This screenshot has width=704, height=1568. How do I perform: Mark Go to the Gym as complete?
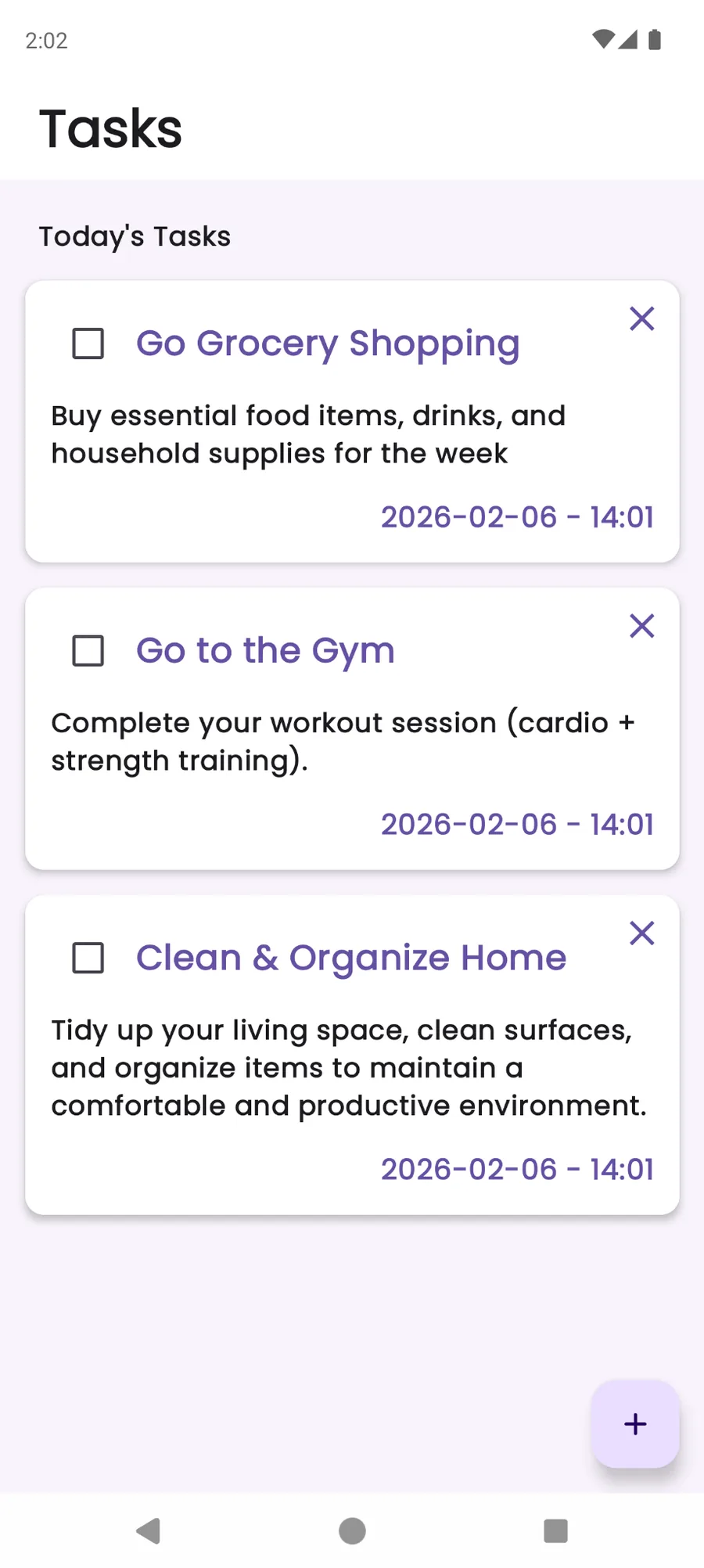[x=88, y=650]
